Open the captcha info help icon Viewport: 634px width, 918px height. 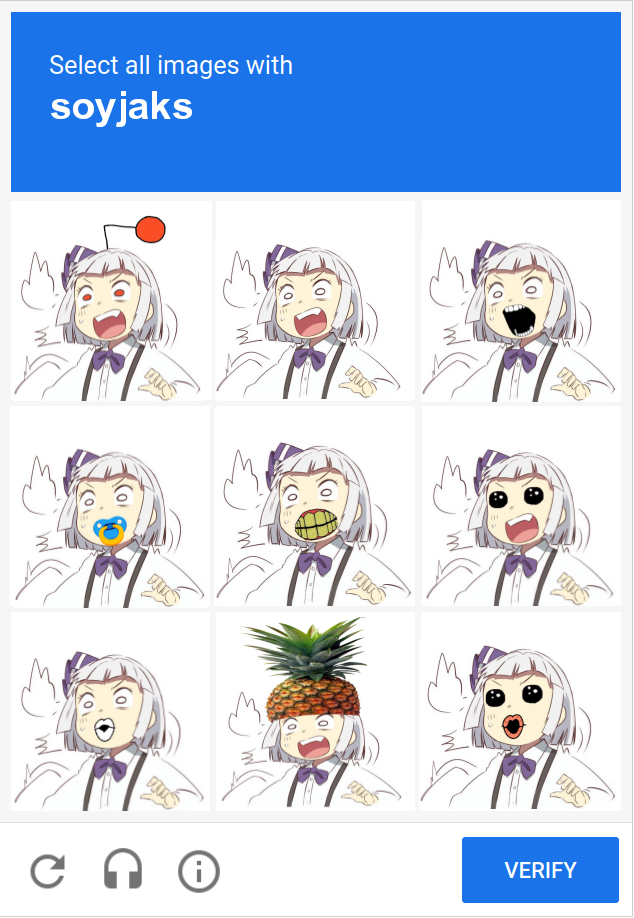click(x=198, y=871)
